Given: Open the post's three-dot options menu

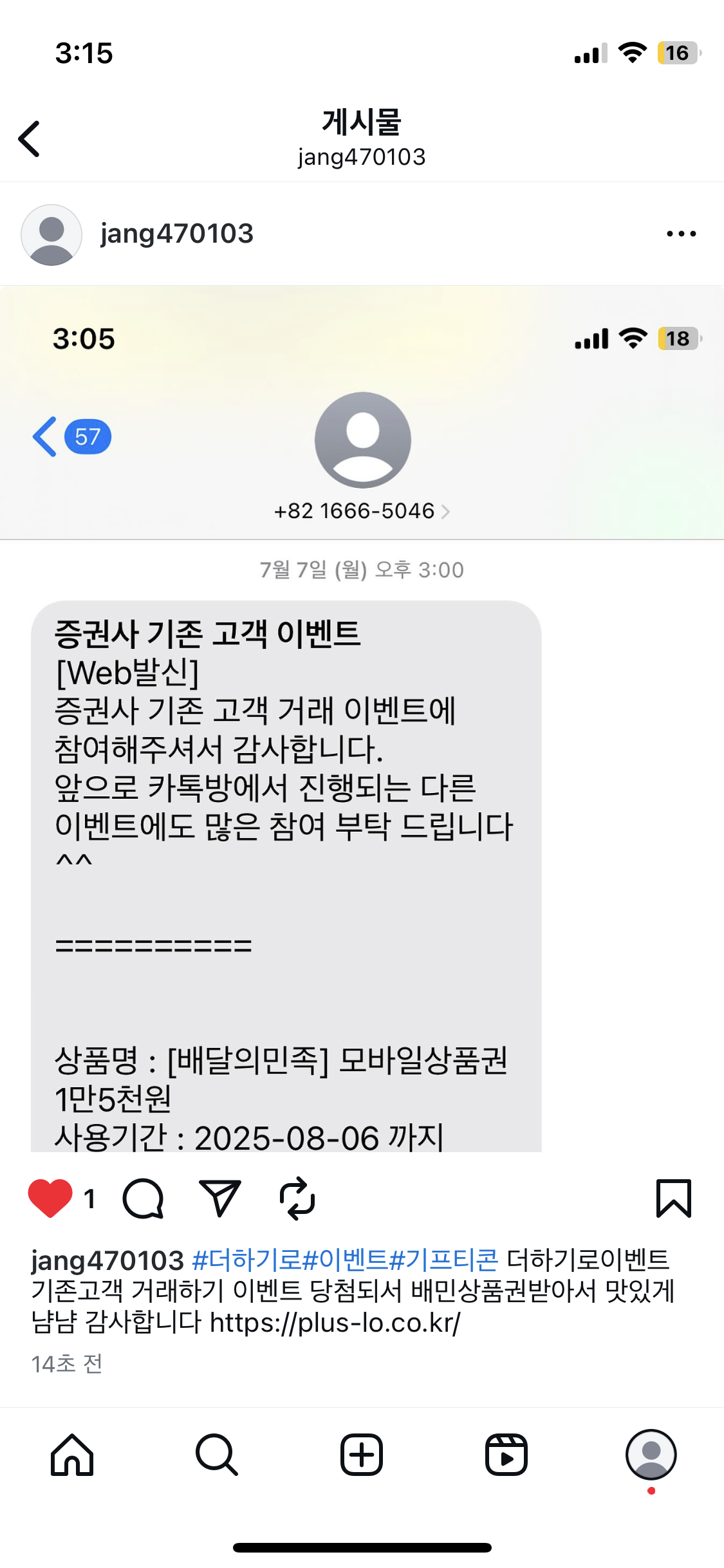Looking at the screenshot, I should coord(681,234).
